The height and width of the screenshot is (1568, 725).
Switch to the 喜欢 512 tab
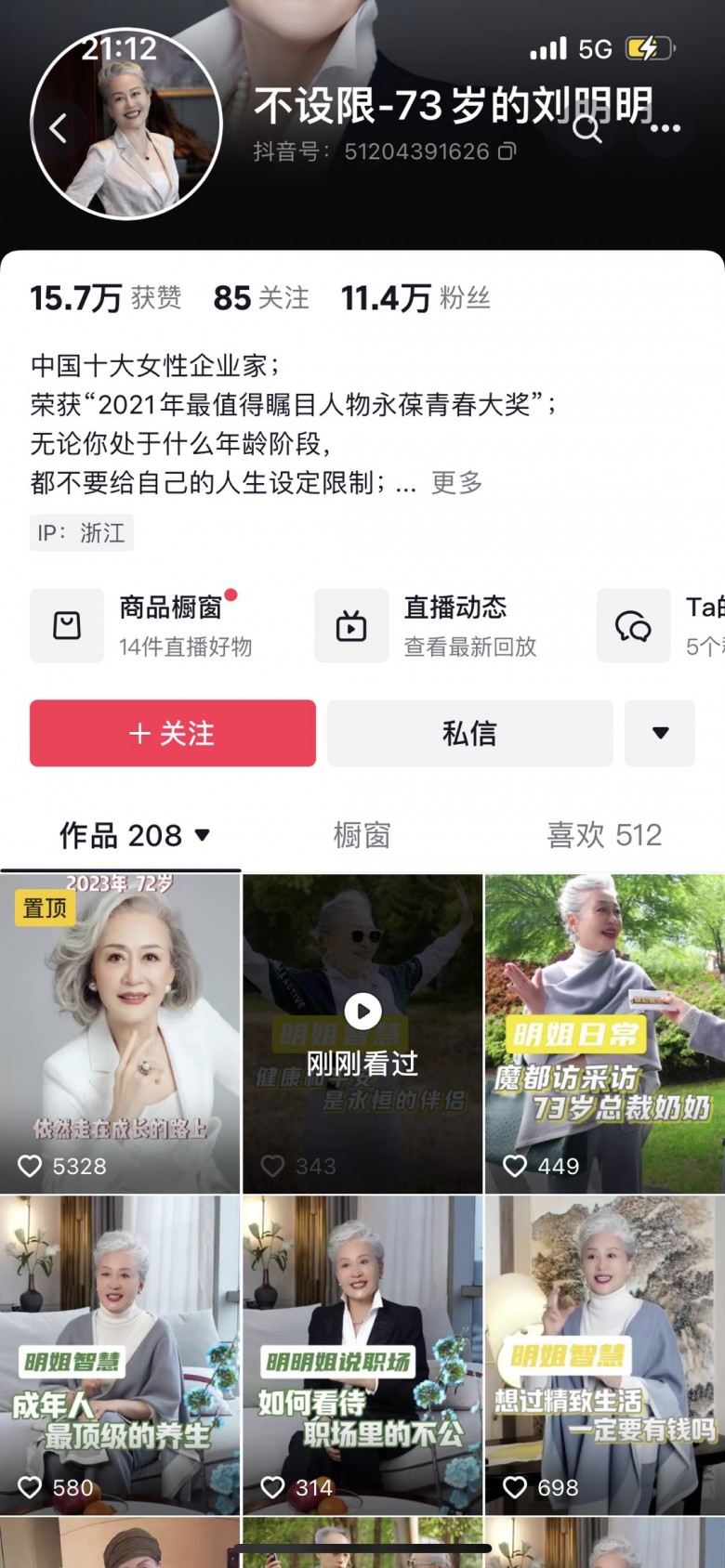click(604, 835)
